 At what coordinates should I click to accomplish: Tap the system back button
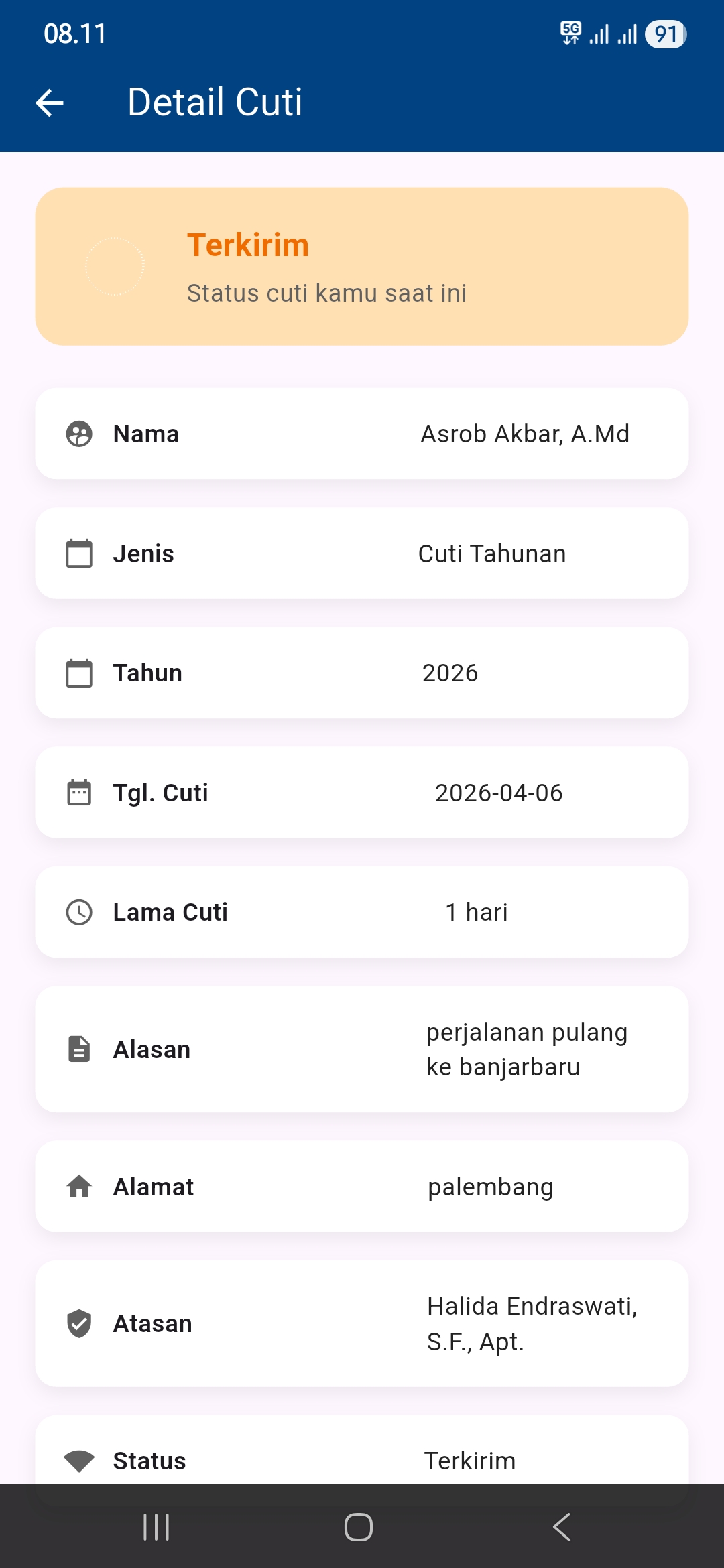point(562,1527)
